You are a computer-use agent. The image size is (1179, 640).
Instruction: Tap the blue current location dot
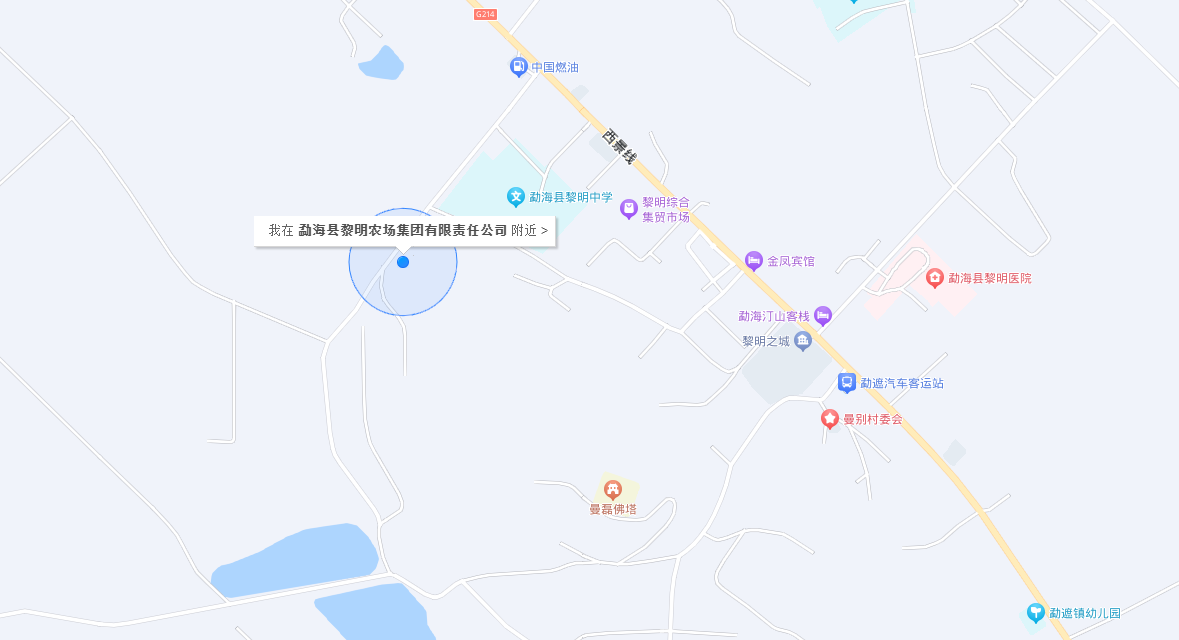tap(403, 262)
